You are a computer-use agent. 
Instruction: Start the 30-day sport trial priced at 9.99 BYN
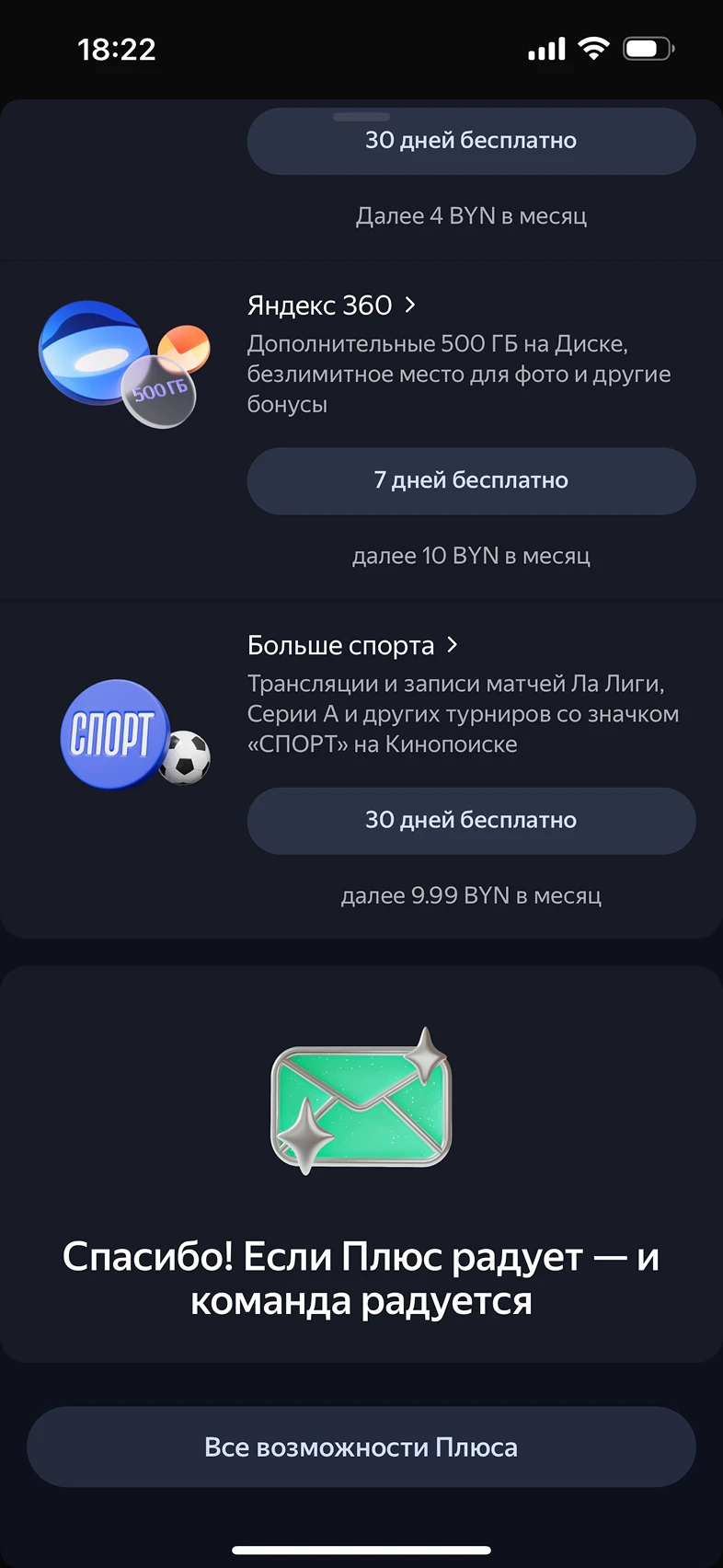pyautogui.click(x=471, y=820)
